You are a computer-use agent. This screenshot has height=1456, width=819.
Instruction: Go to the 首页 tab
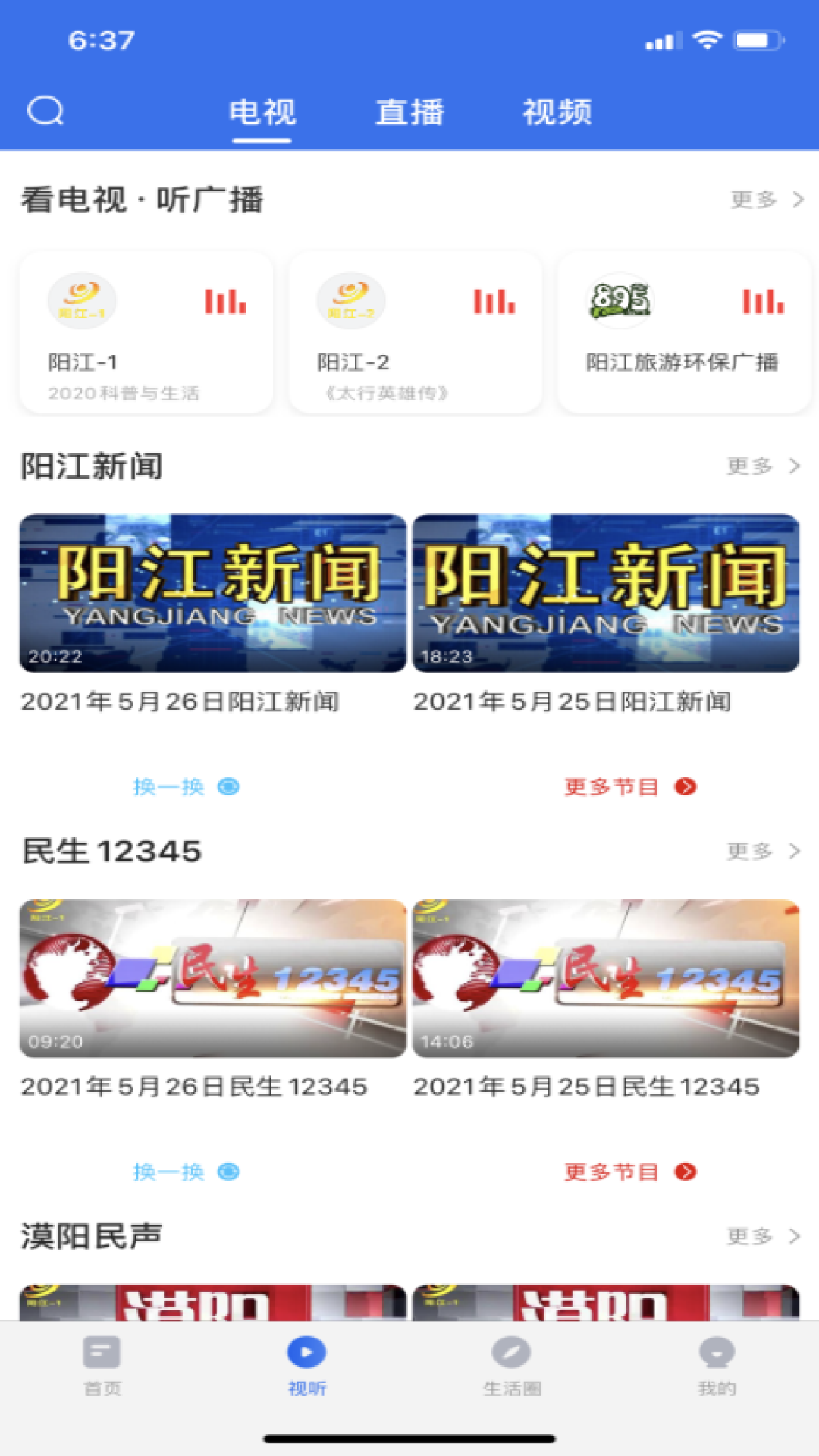[x=102, y=1366]
